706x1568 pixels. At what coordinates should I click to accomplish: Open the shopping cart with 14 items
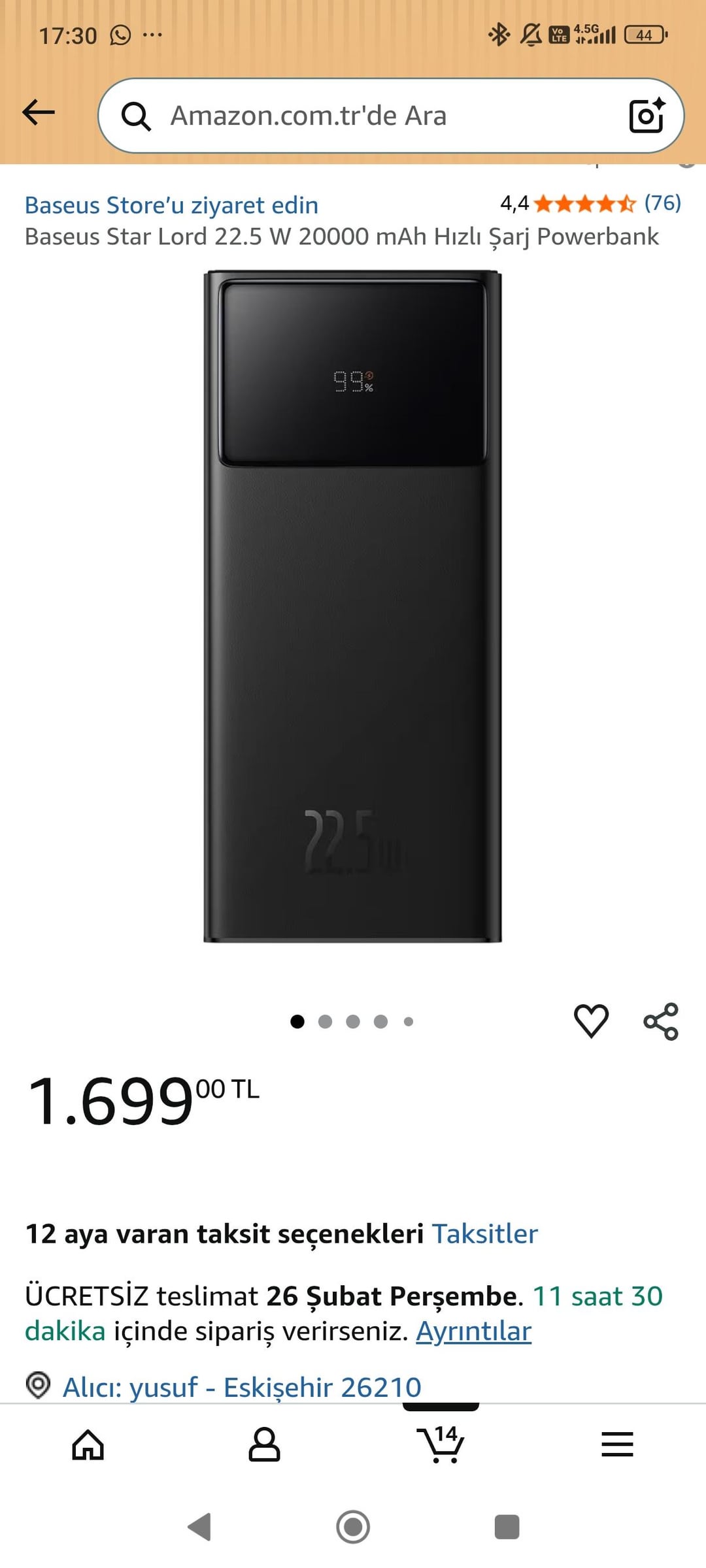[441, 1445]
